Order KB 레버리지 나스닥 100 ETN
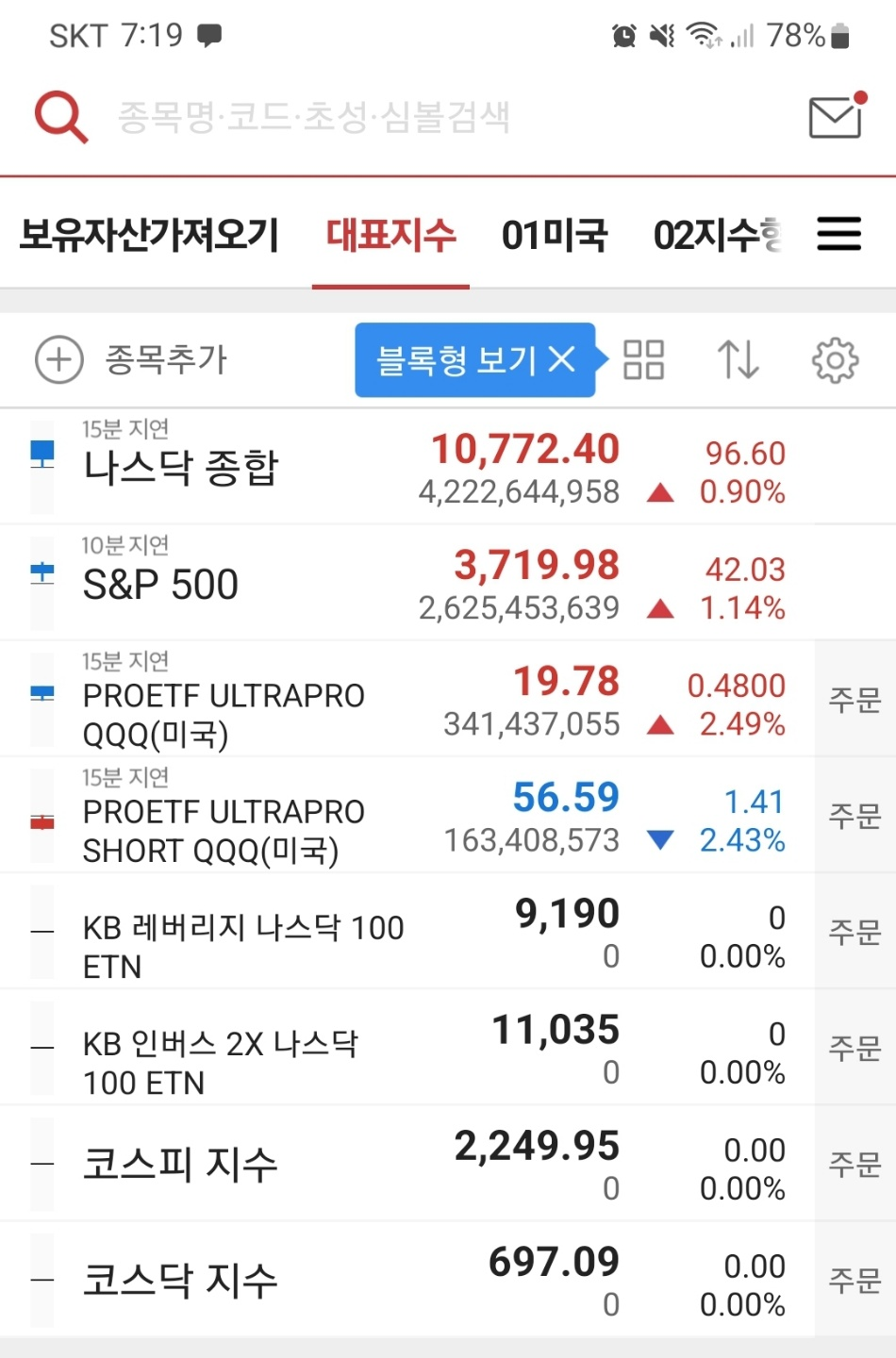 point(855,931)
